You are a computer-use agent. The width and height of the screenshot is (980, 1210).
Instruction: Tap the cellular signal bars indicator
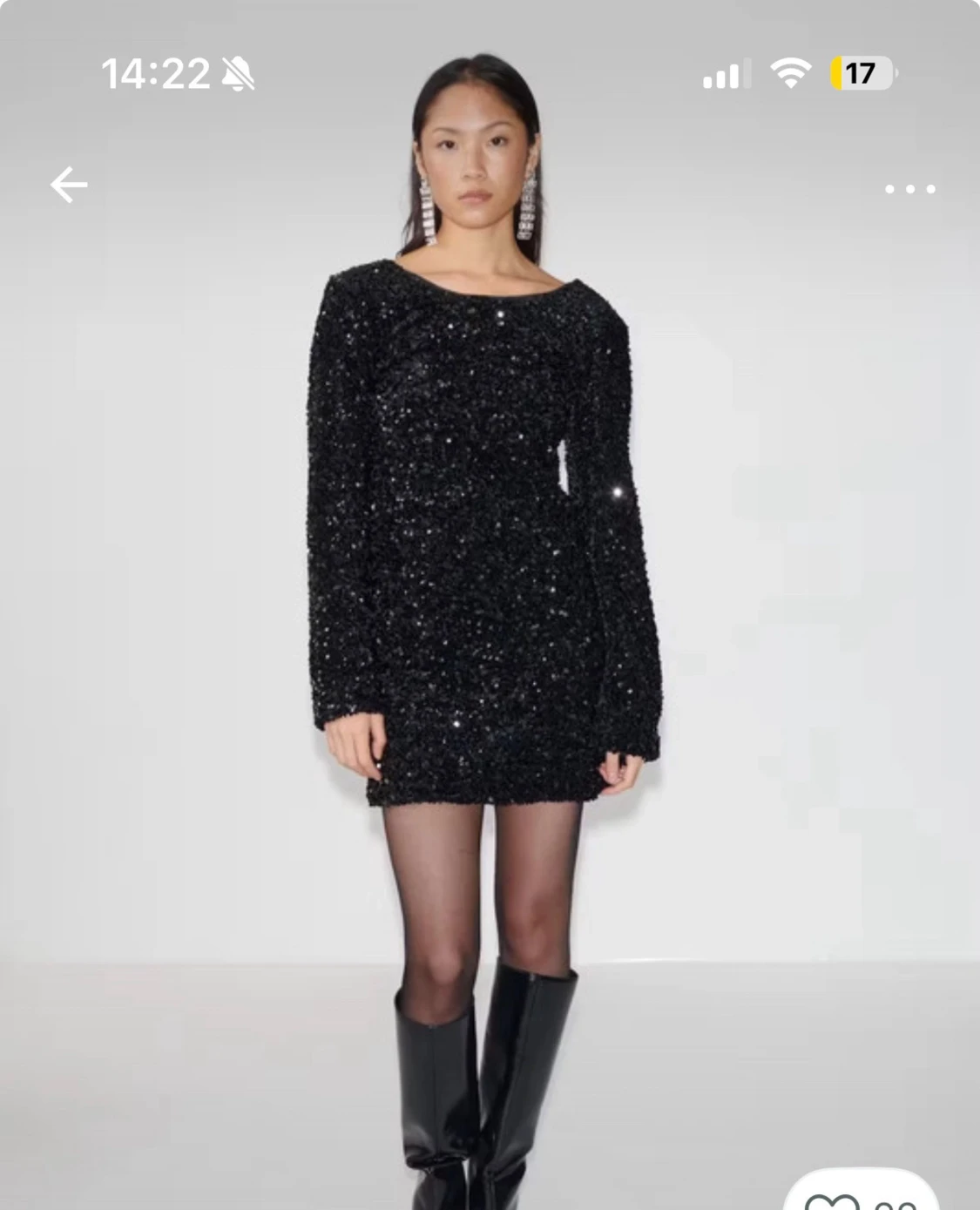pyautogui.click(x=727, y=72)
